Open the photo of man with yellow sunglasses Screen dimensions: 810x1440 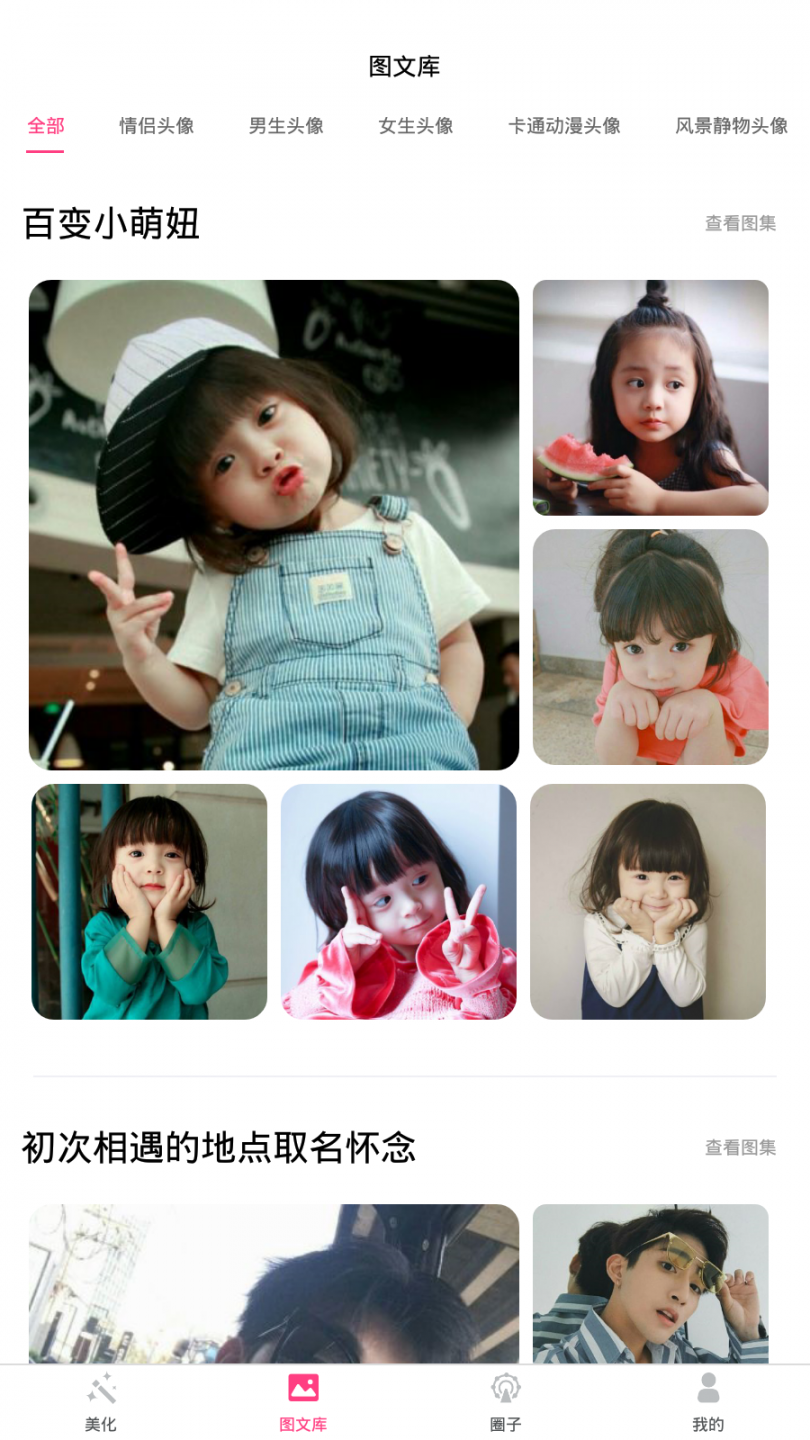coord(650,1283)
